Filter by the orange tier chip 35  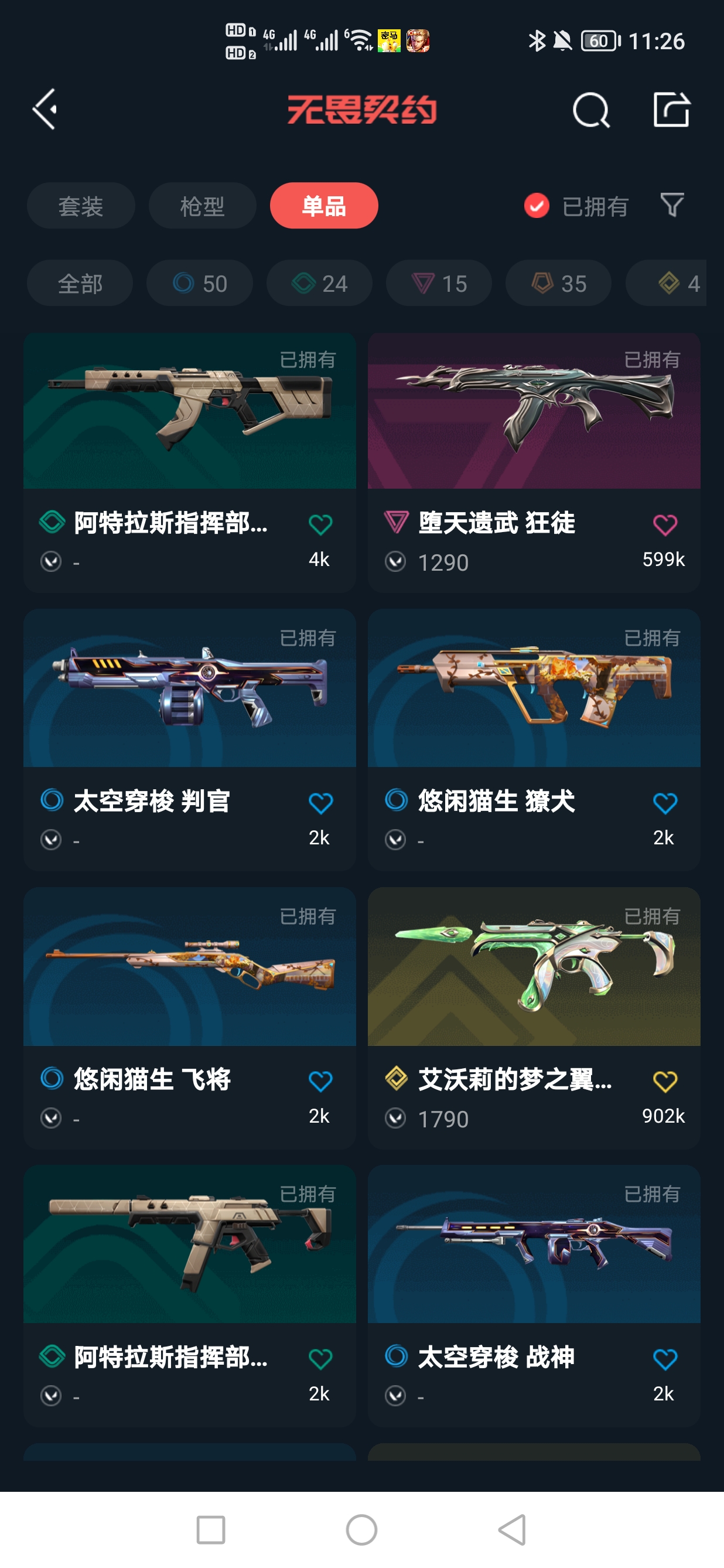tap(558, 283)
